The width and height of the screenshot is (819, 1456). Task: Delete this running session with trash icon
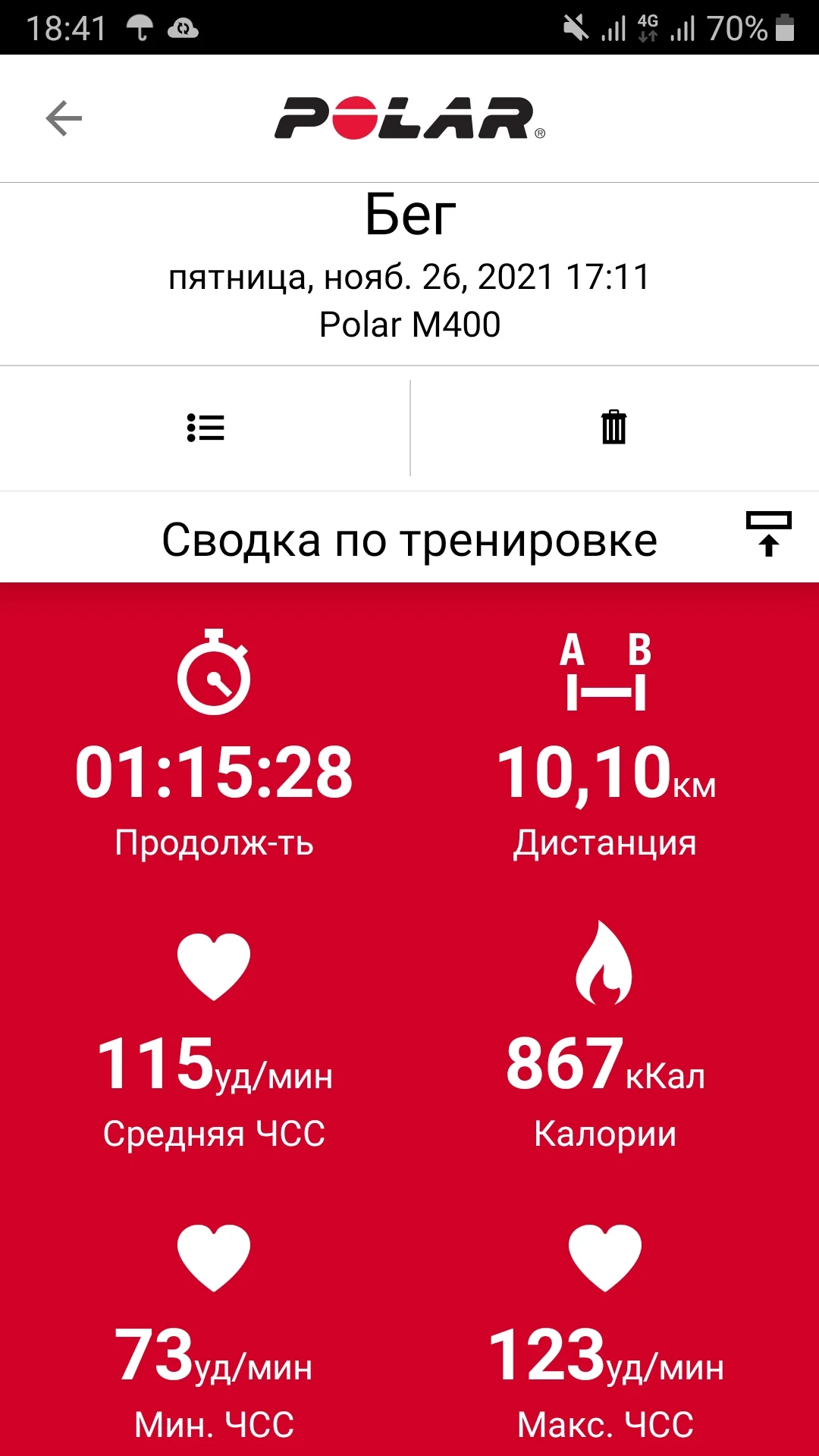(613, 428)
